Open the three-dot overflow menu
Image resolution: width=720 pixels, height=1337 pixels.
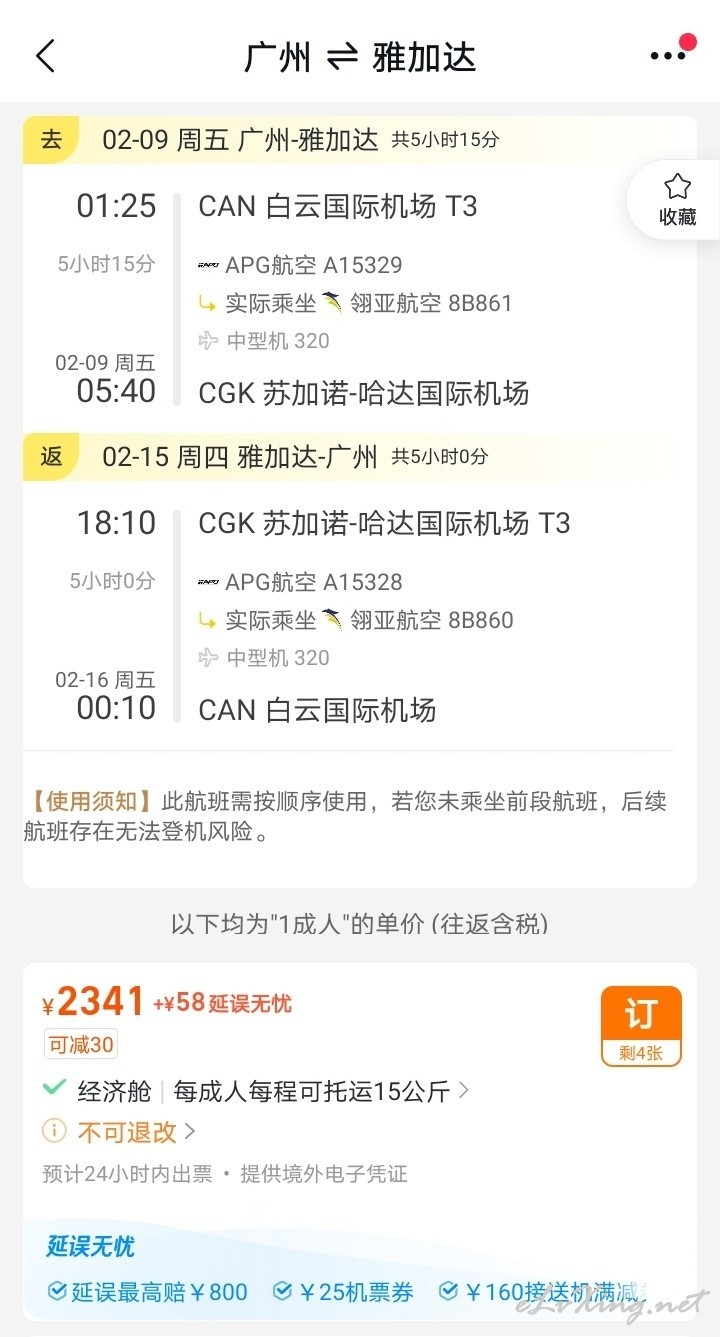[x=669, y=54]
